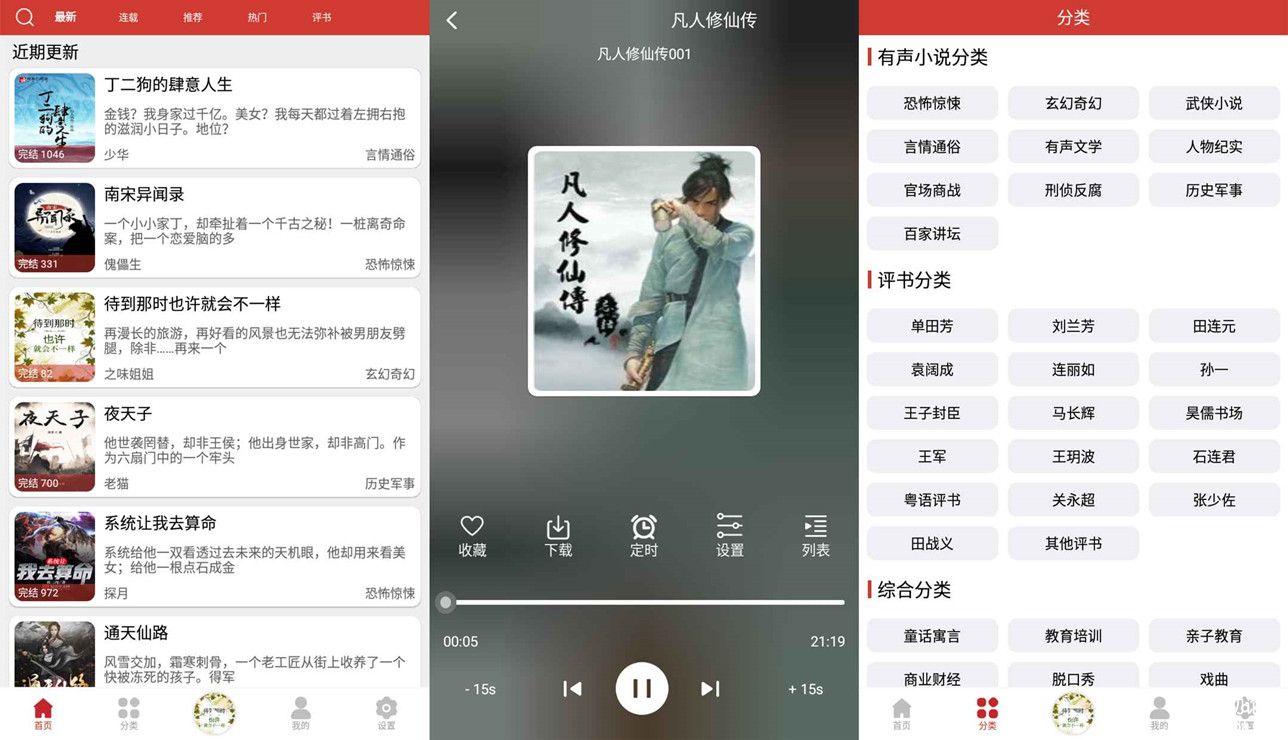This screenshot has width=1288, height=740.
Task: Open the 武侠小说 category
Action: coord(1214,103)
